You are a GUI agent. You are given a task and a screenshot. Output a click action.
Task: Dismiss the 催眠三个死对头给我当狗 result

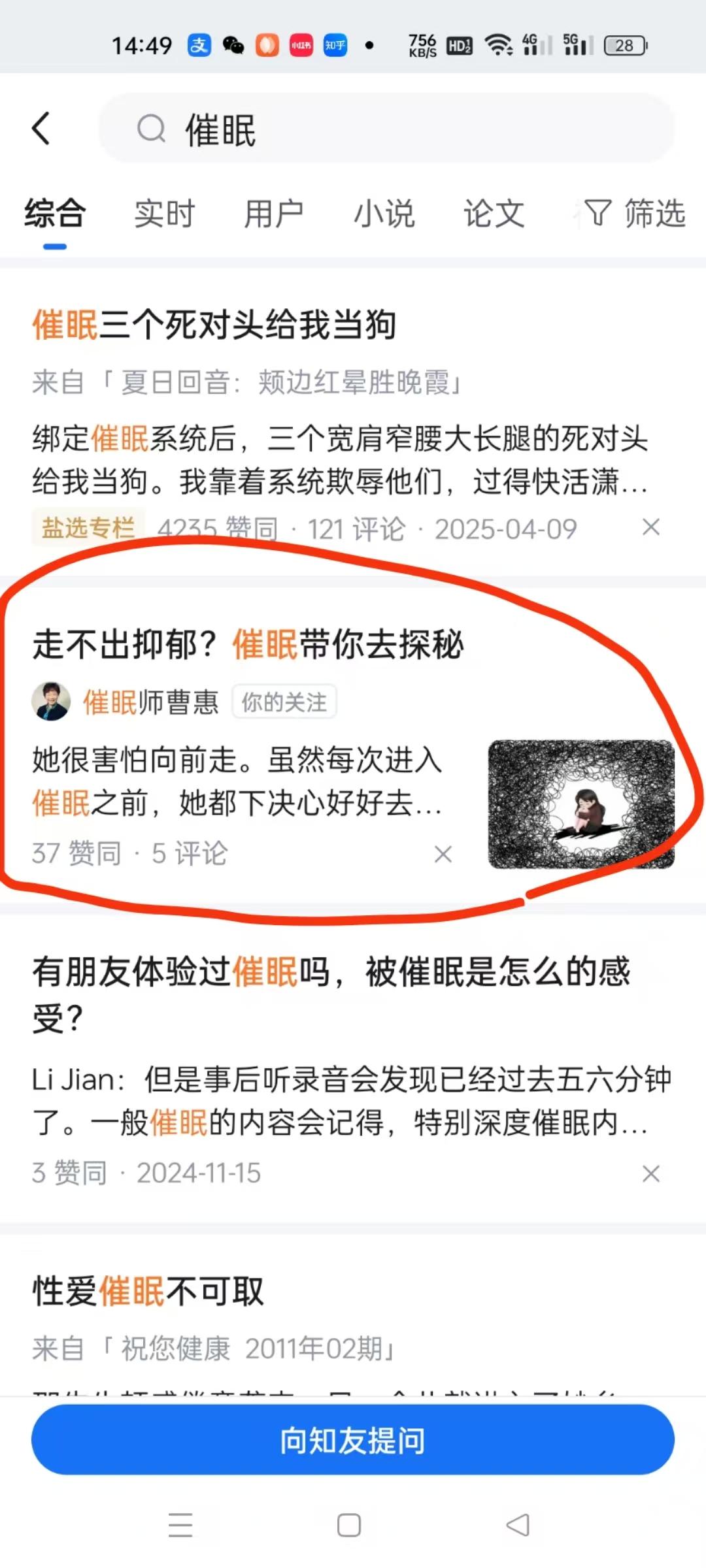(x=651, y=527)
